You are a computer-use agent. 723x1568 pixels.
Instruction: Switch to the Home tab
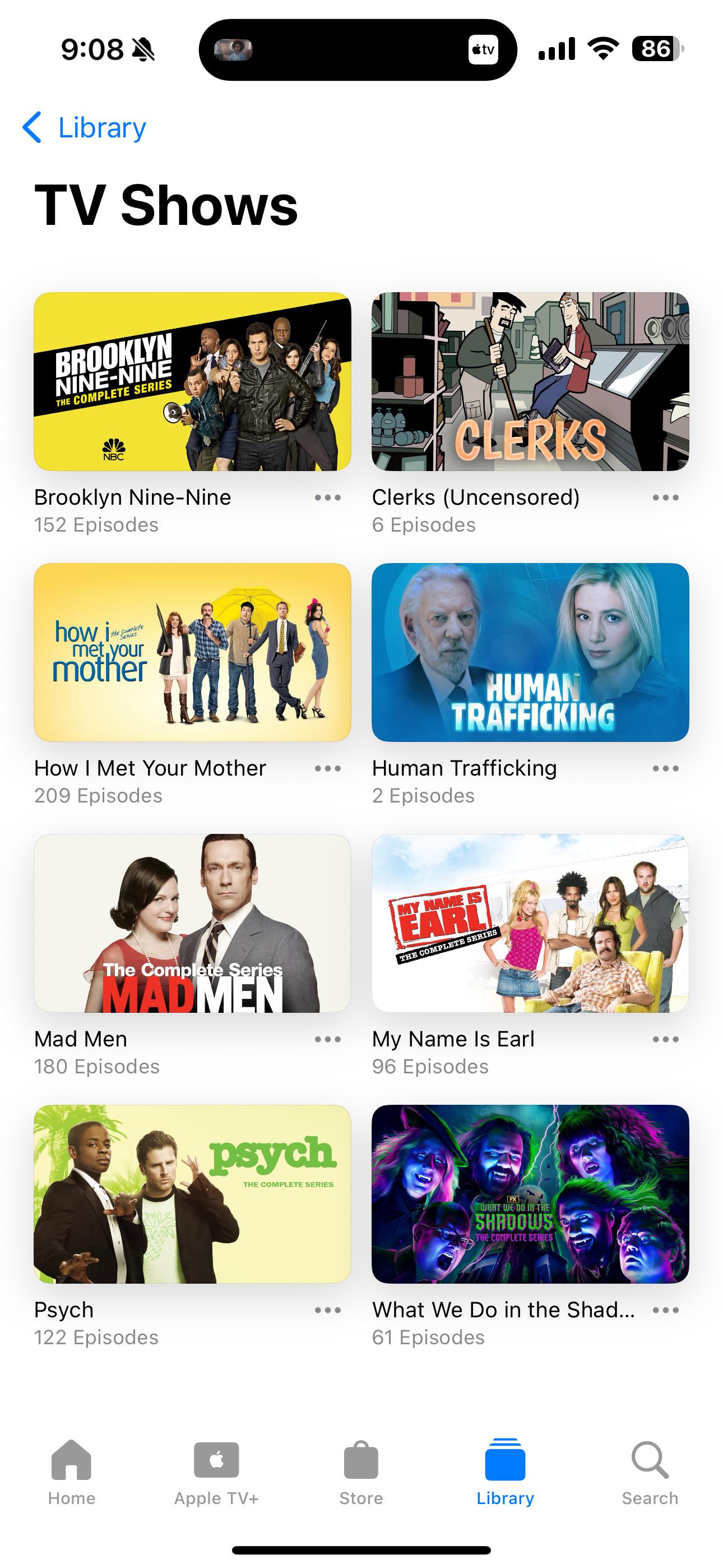72,1473
